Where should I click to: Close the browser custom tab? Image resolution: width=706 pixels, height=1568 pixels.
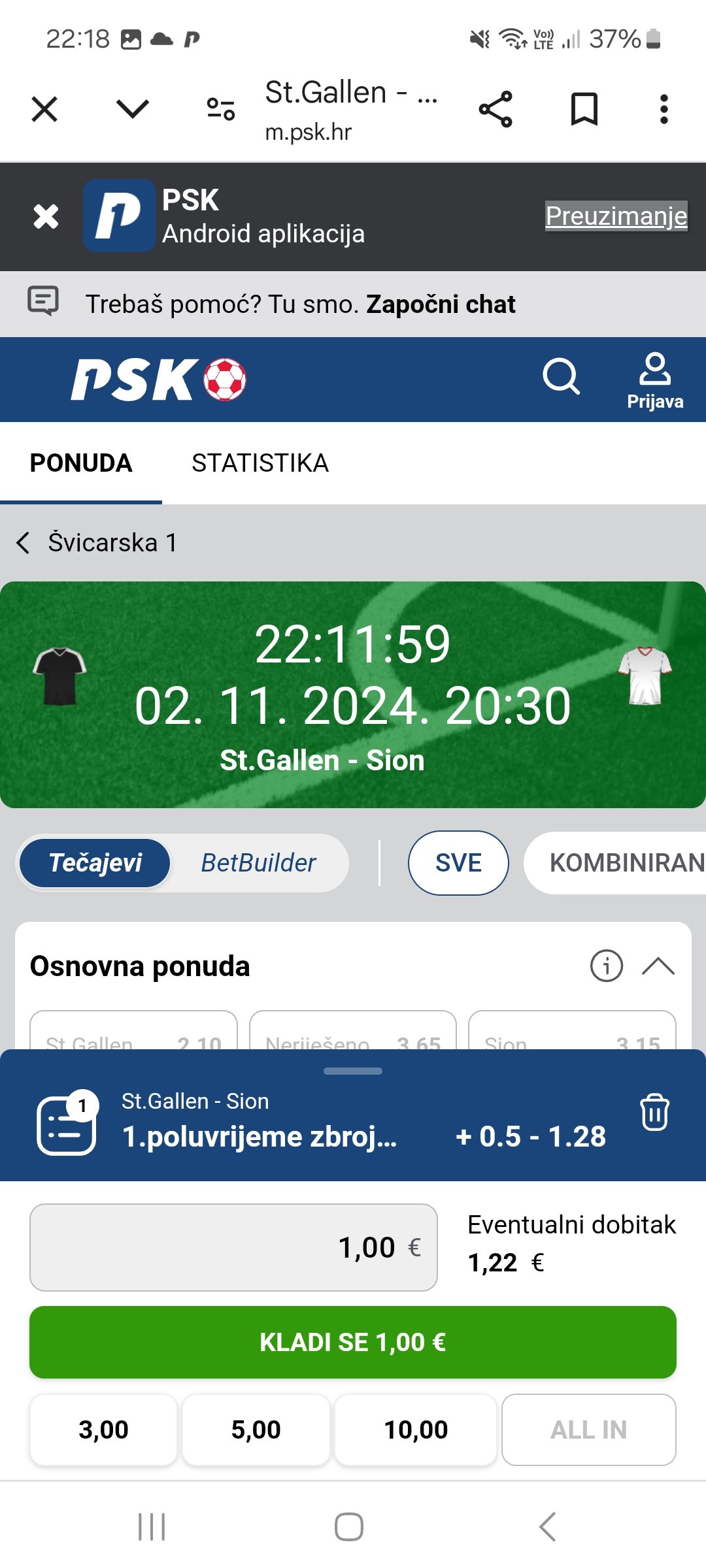pyautogui.click(x=44, y=109)
